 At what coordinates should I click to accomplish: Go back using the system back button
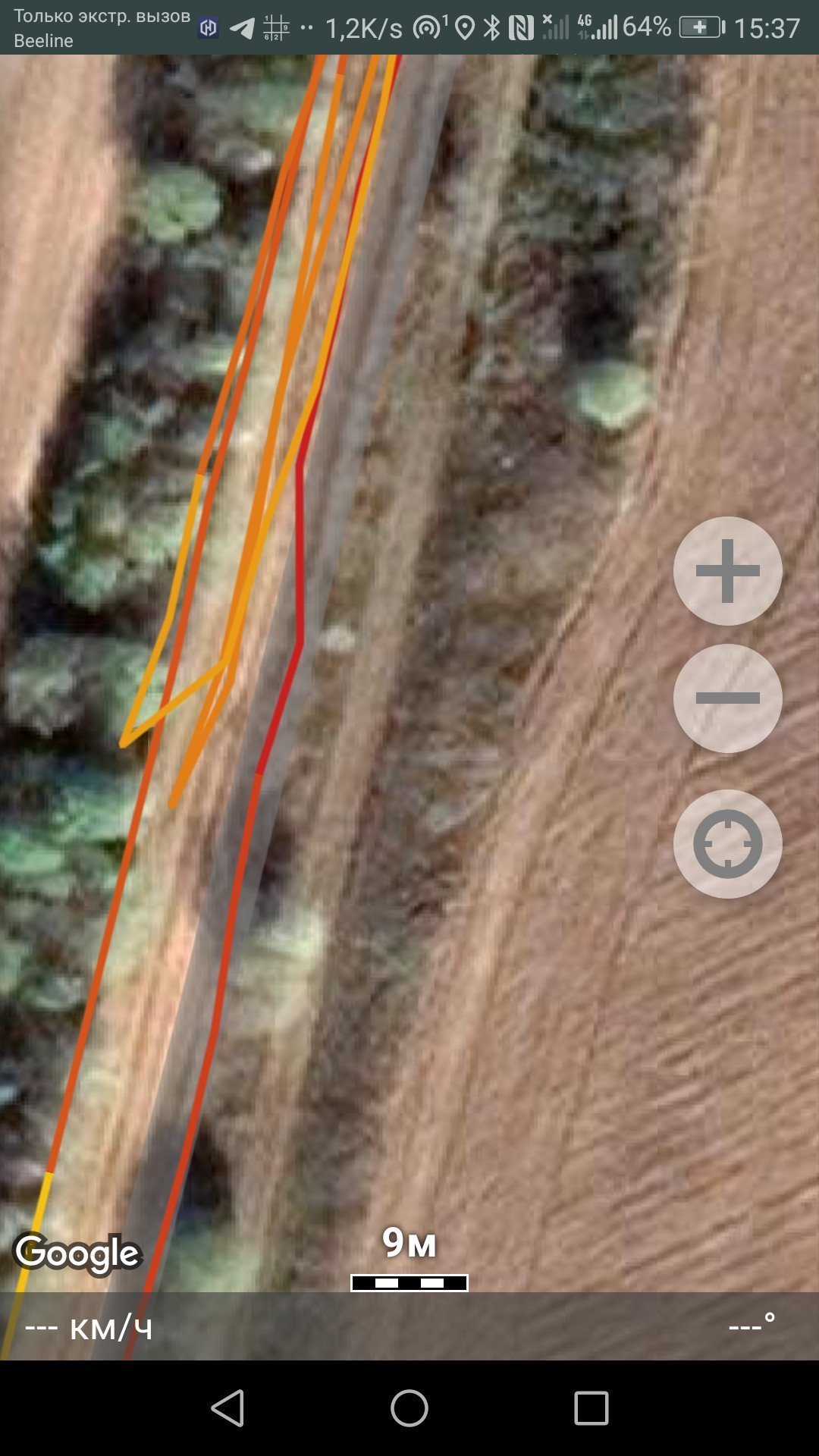click(x=227, y=1409)
